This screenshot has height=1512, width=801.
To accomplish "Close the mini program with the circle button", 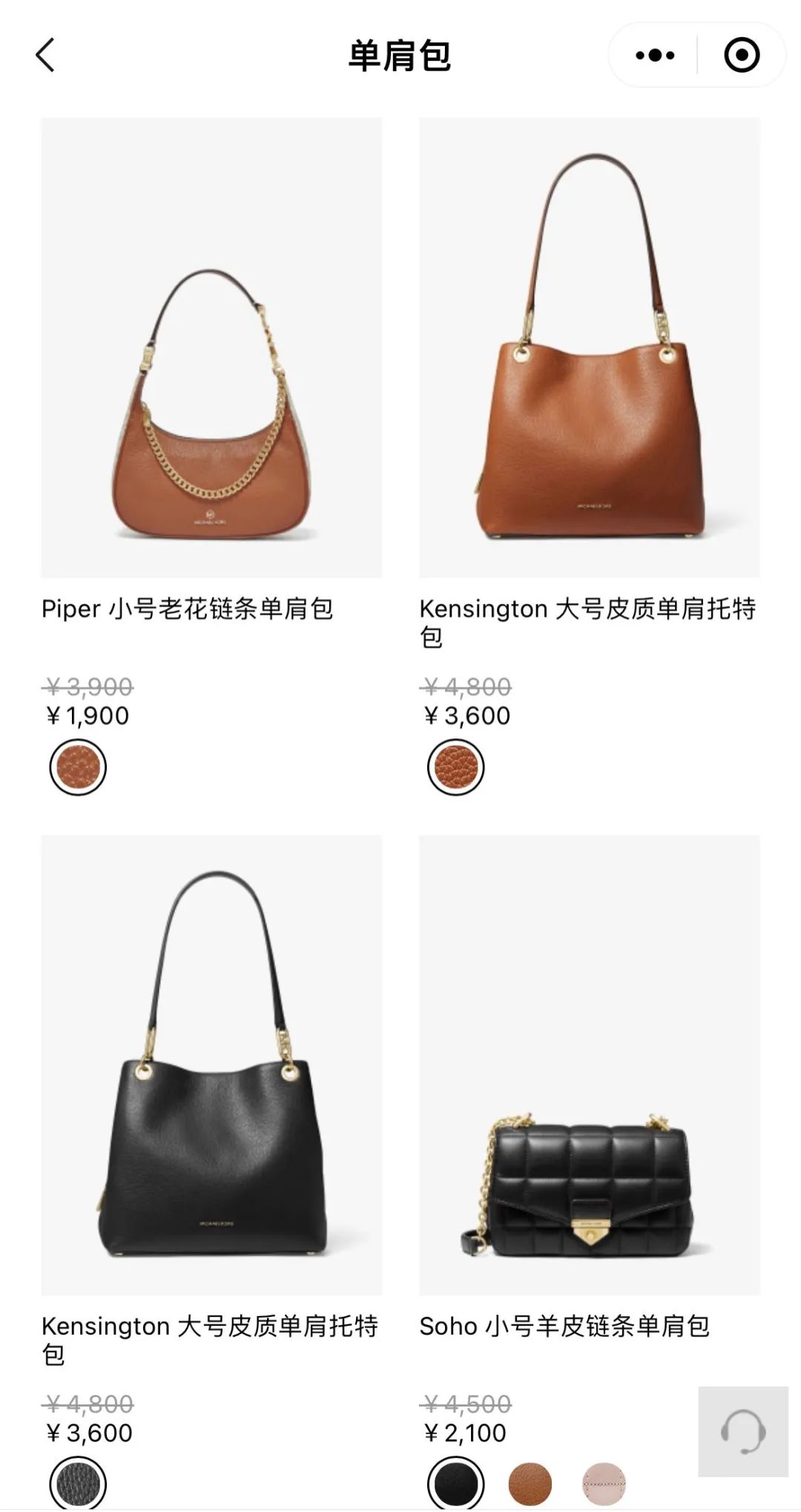I will (741, 56).
